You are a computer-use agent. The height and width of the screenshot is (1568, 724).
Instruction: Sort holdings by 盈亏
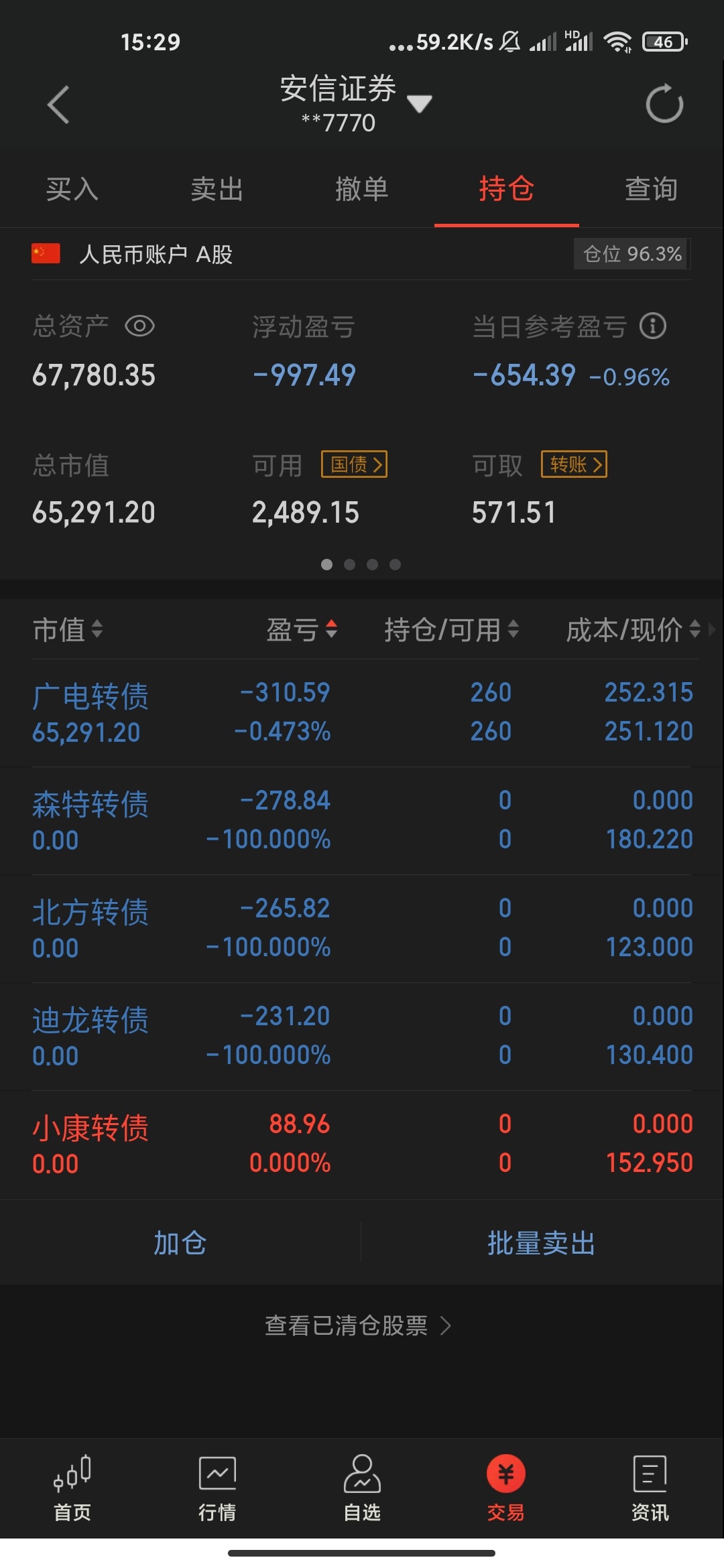point(302,630)
